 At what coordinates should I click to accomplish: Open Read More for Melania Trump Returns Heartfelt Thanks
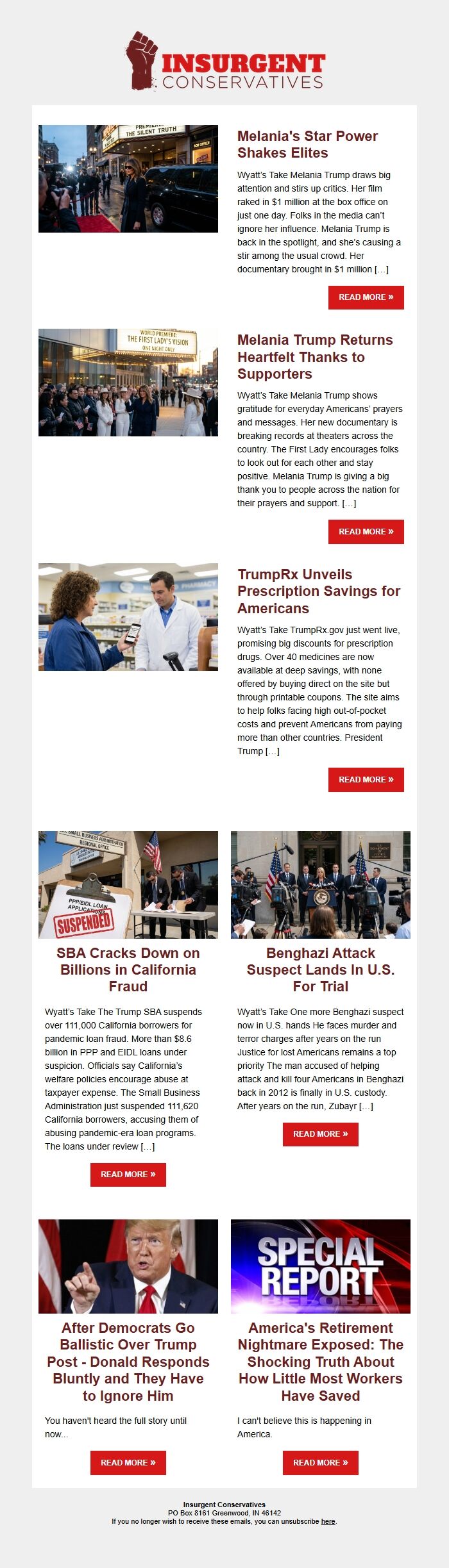click(x=366, y=532)
